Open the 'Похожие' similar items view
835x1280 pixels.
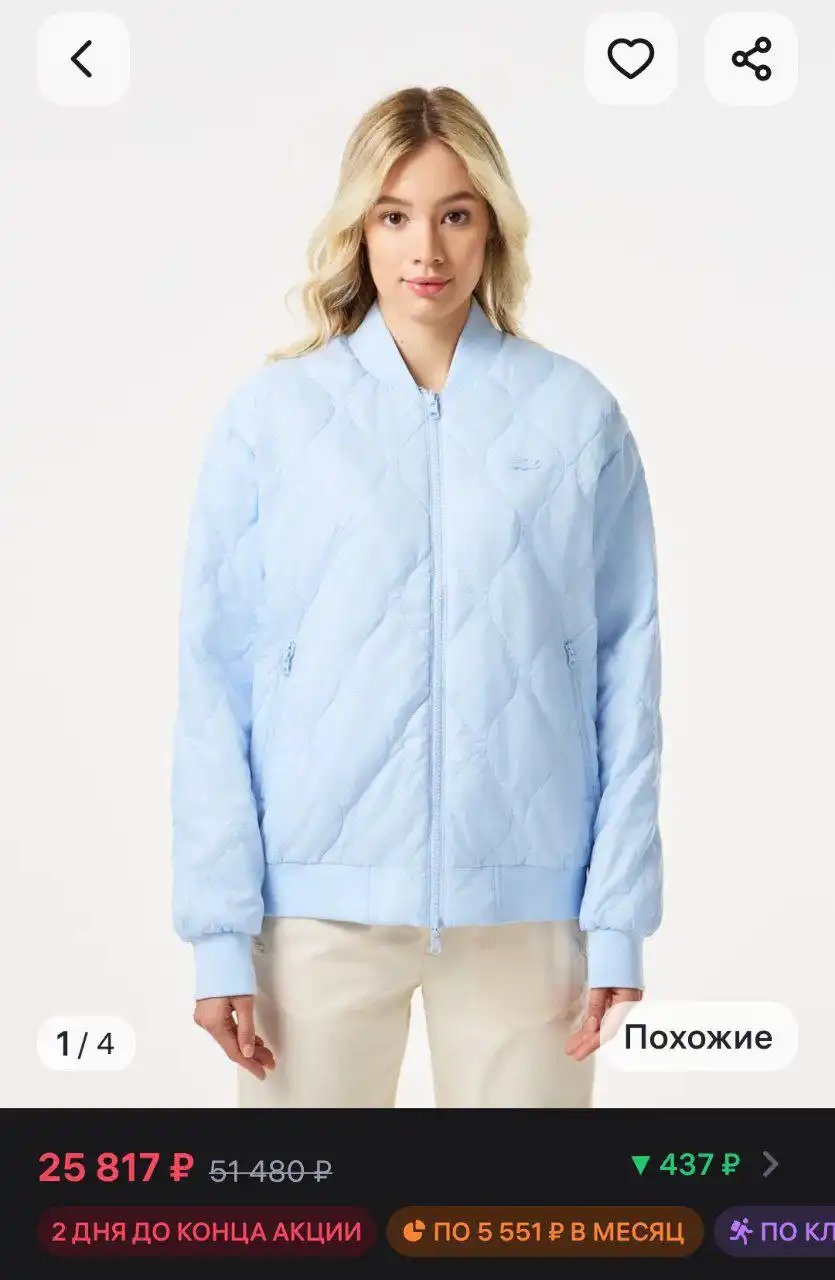tap(697, 1038)
